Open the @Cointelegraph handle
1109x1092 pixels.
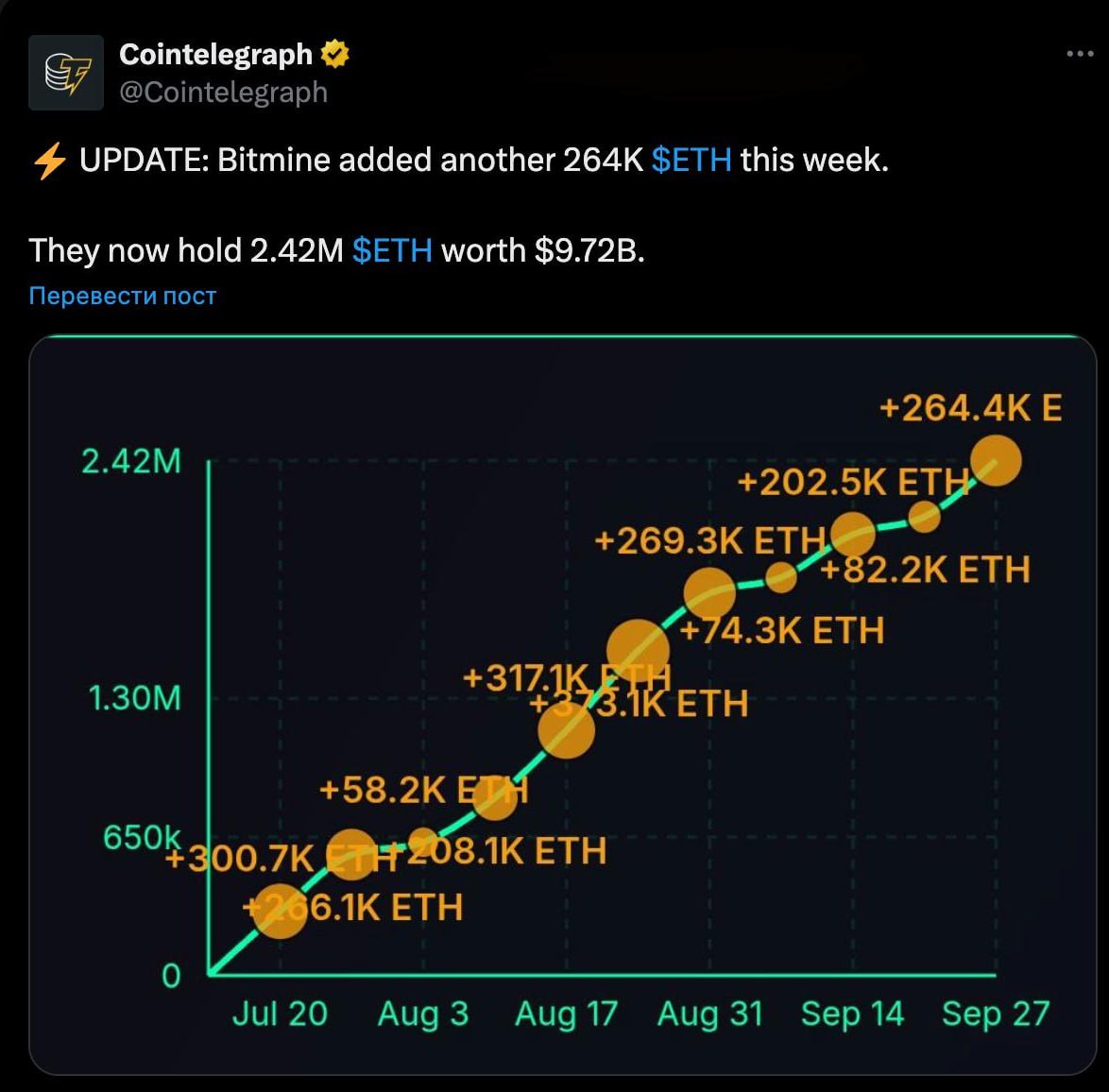[223, 93]
